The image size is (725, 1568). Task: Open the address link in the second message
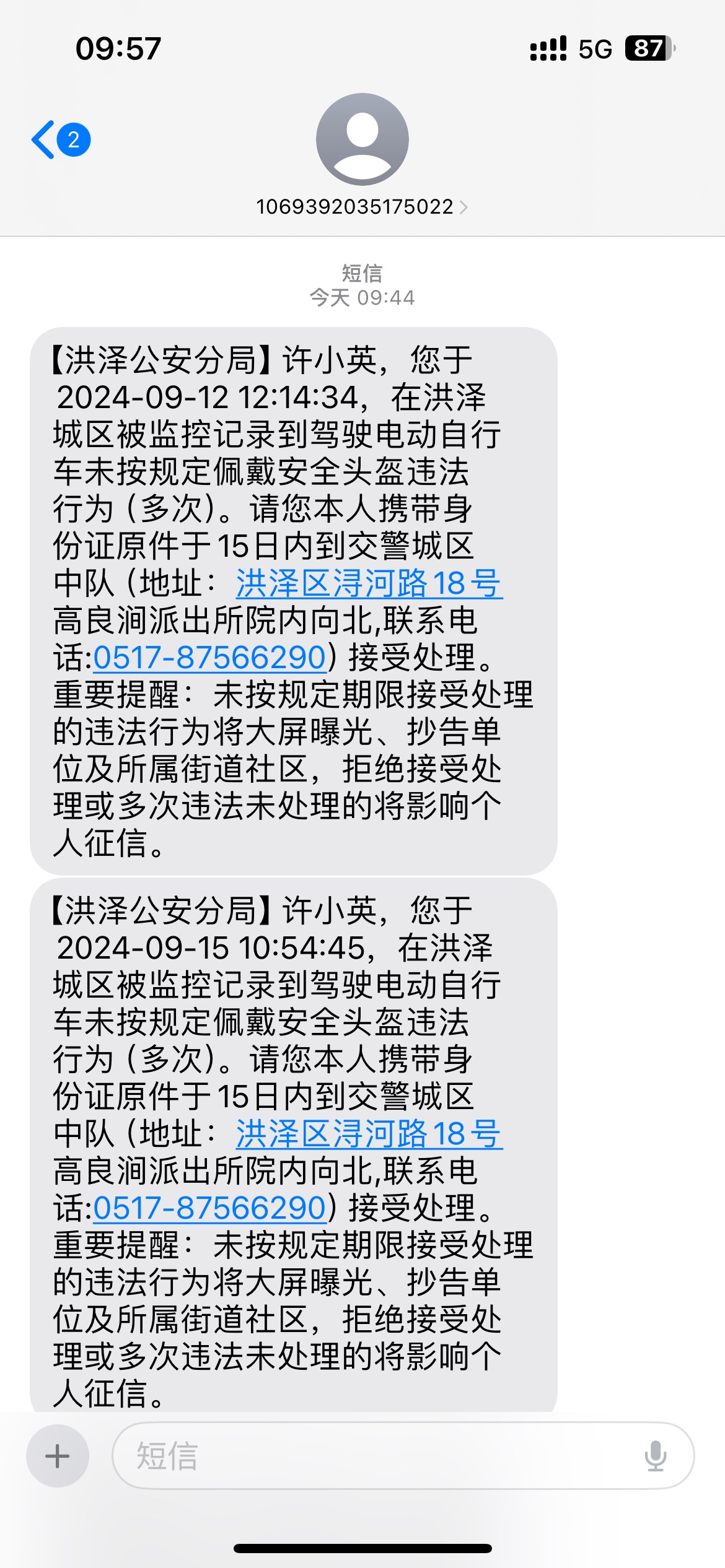(369, 1134)
